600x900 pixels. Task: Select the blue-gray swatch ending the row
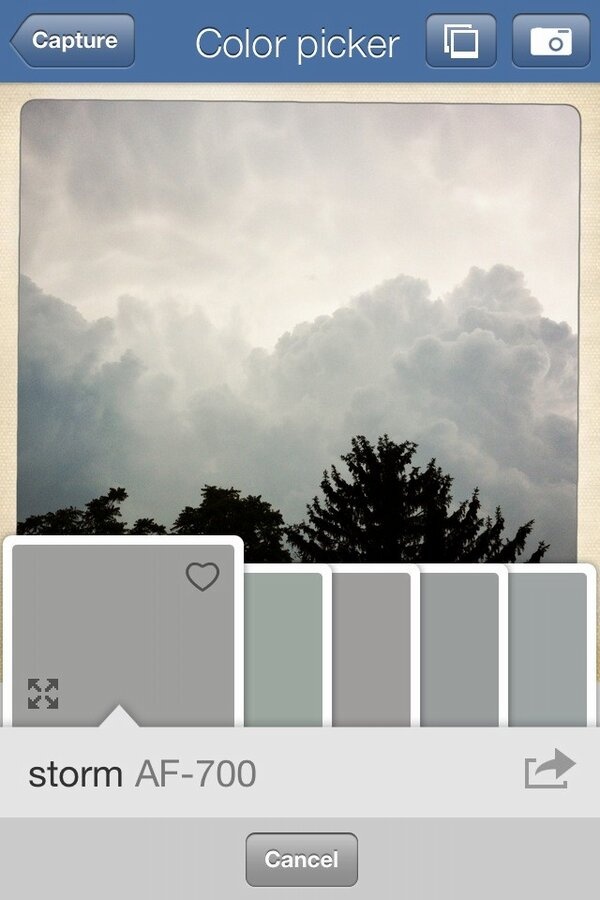548,648
